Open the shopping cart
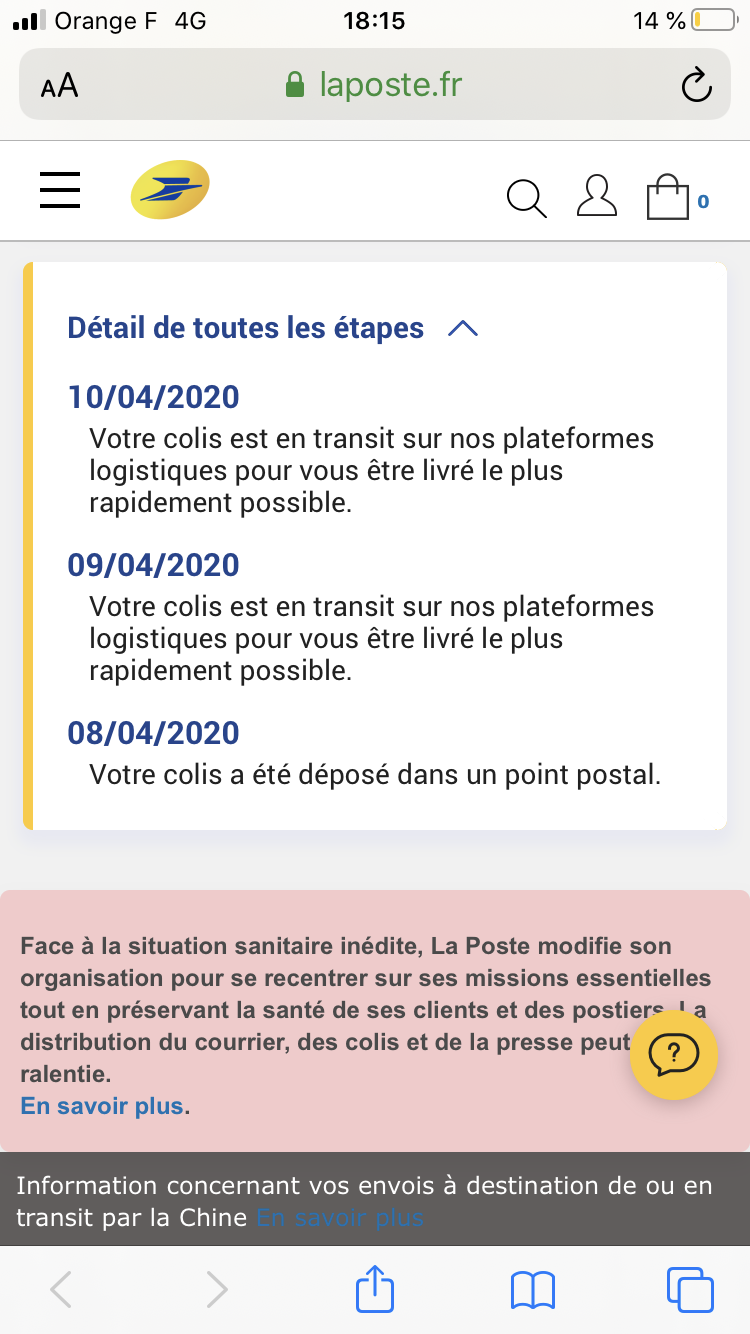This screenshot has width=750, height=1334. (677, 197)
